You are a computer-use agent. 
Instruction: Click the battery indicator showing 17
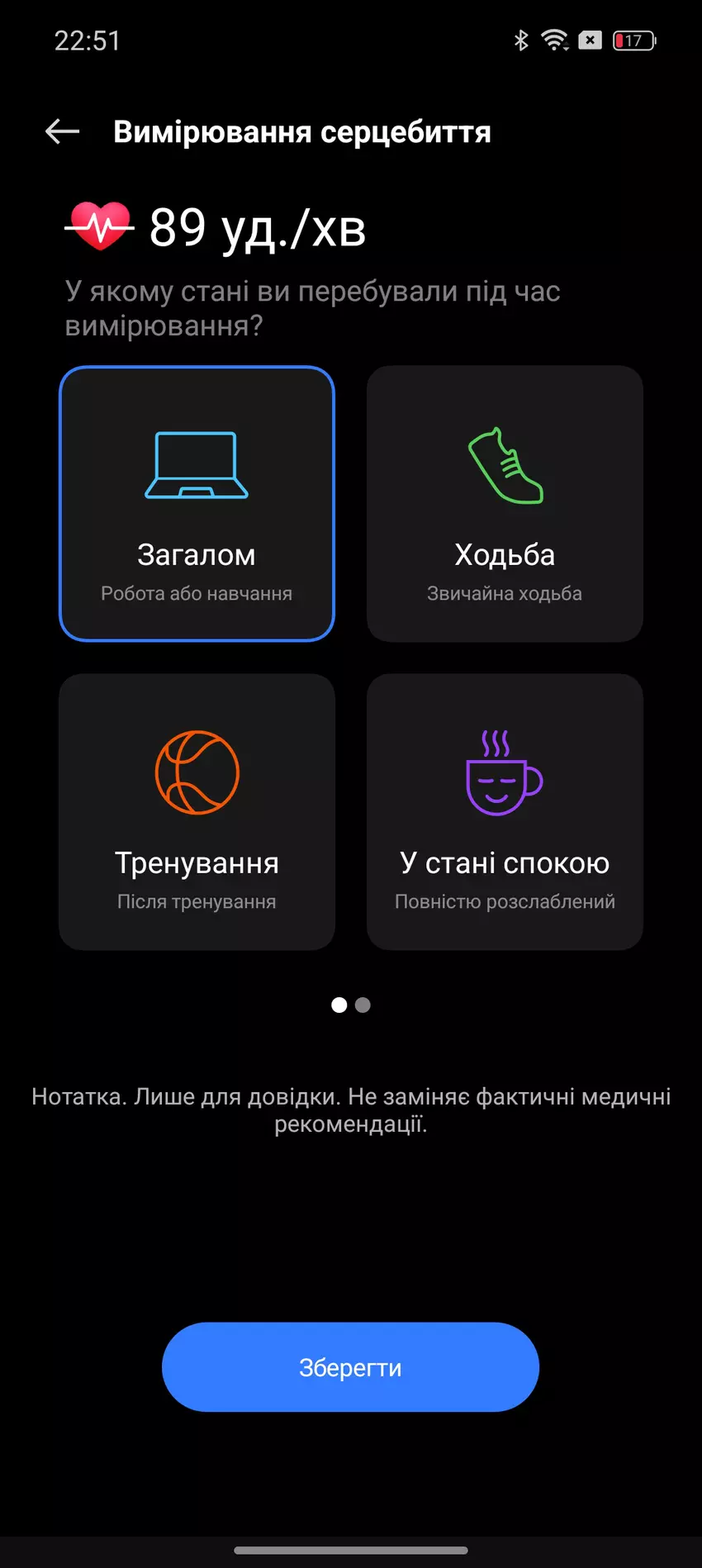coord(633,40)
